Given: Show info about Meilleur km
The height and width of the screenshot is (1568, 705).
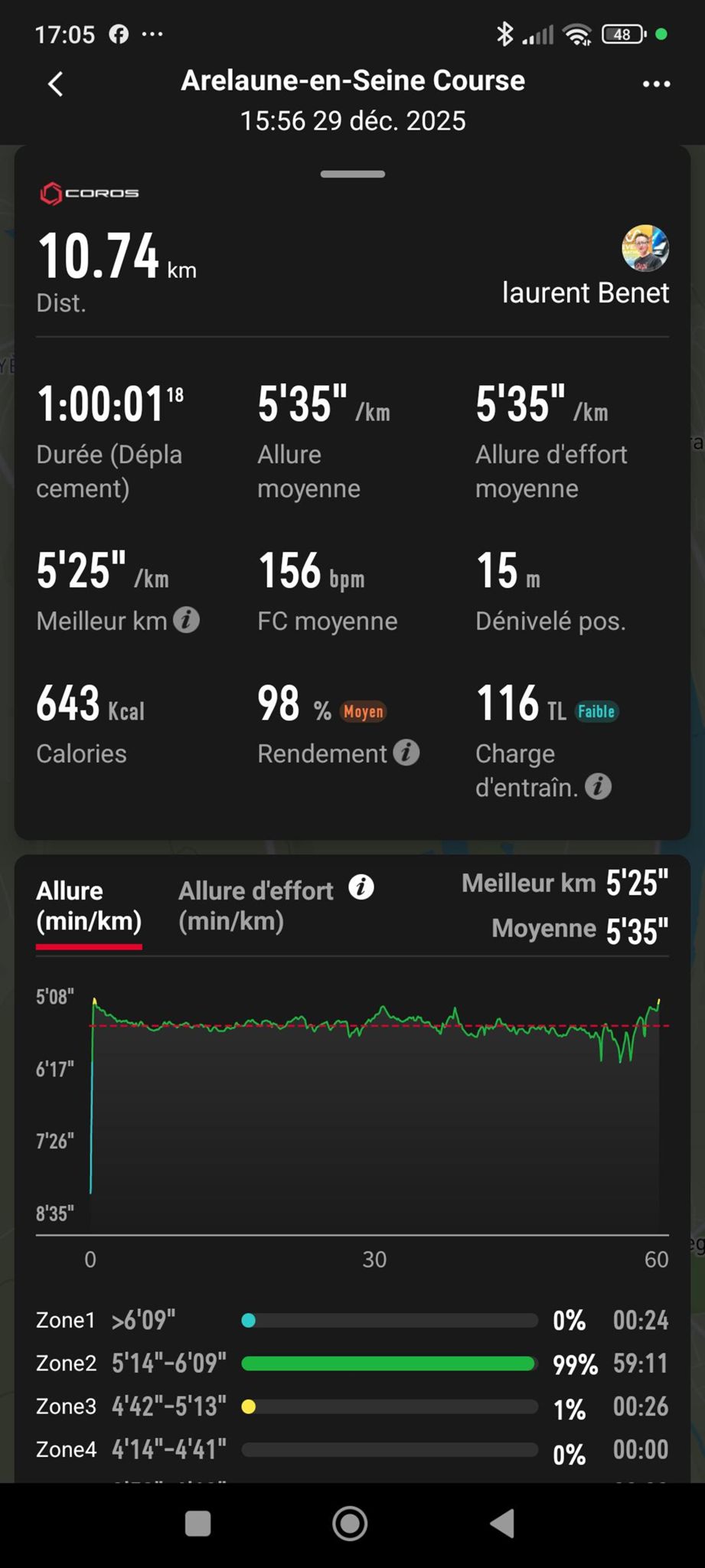Looking at the screenshot, I should (186, 619).
